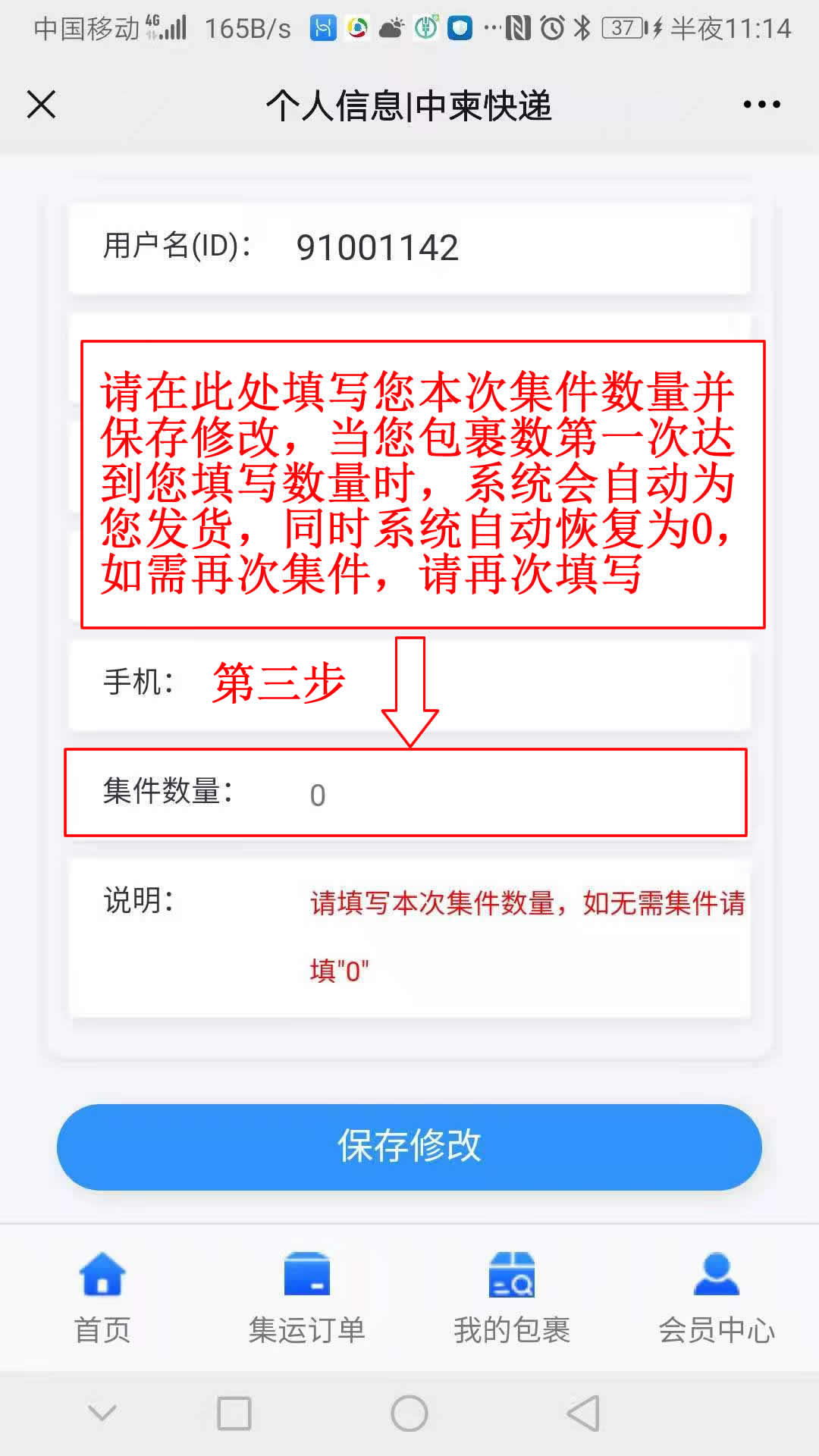The width and height of the screenshot is (819, 1456).
Task: Go to the 我的包裹 tab
Action: pos(512,1298)
